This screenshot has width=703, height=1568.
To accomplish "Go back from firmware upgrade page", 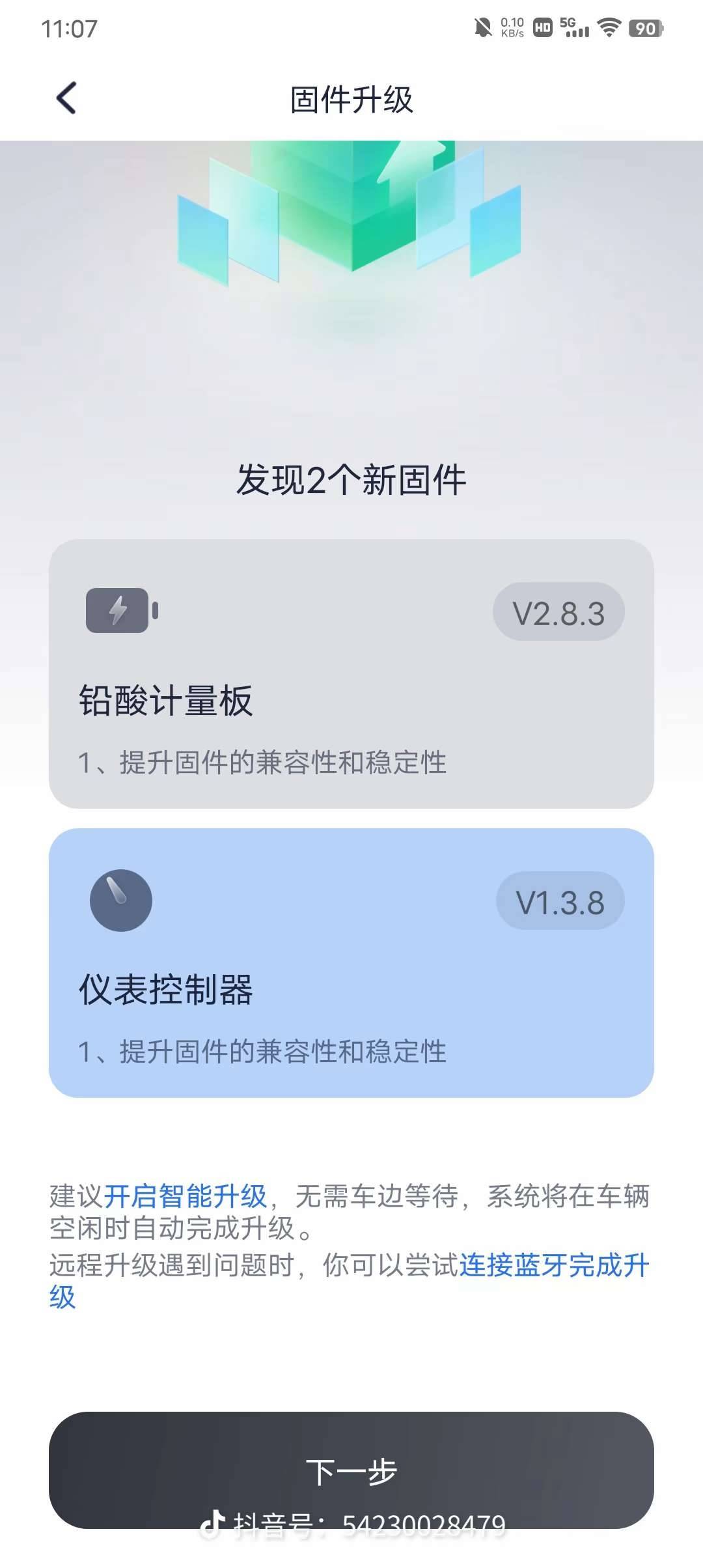I will [x=66, y=98].
